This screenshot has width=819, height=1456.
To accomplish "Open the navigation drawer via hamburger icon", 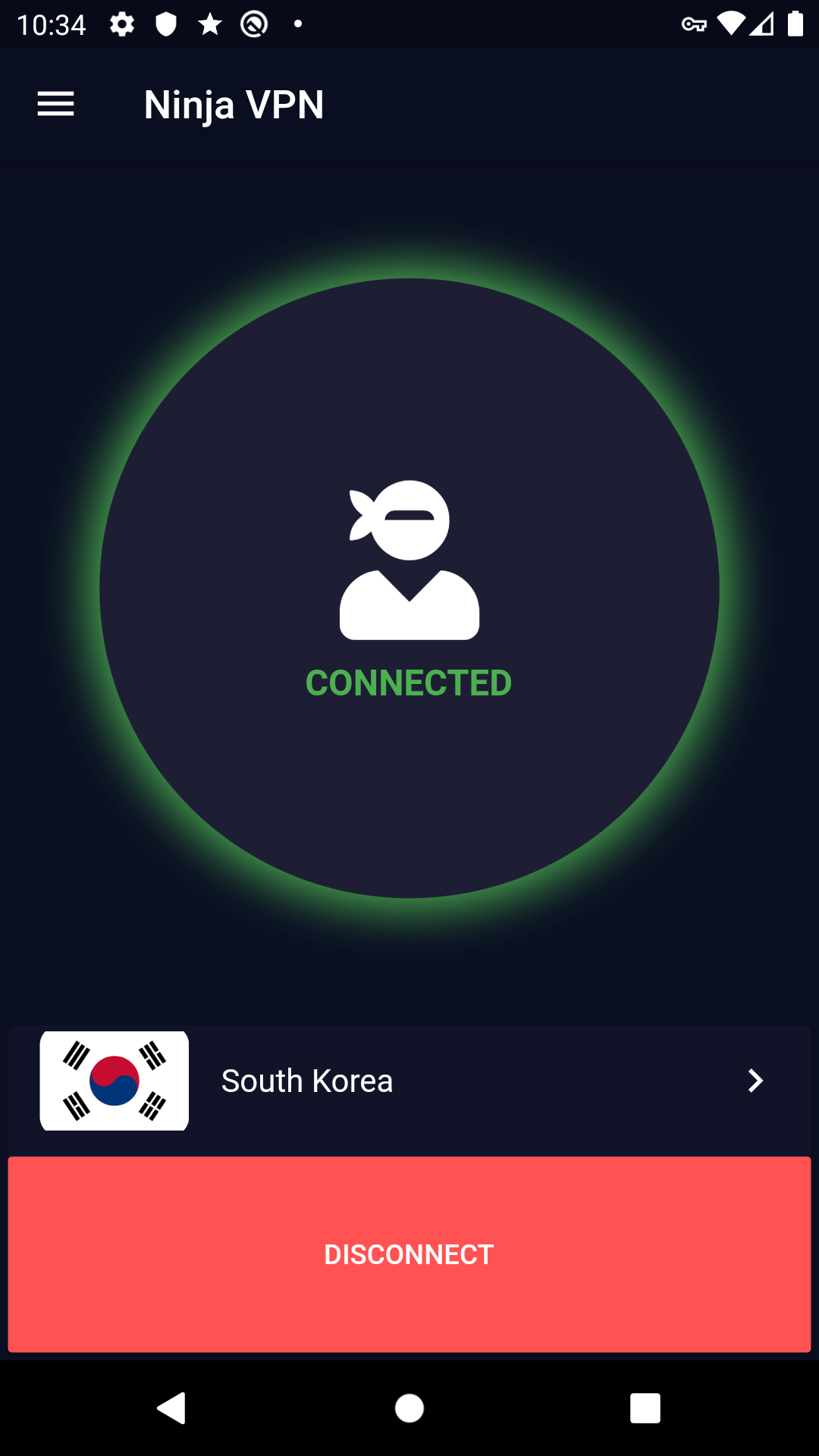I will click(x=55, y=104).
